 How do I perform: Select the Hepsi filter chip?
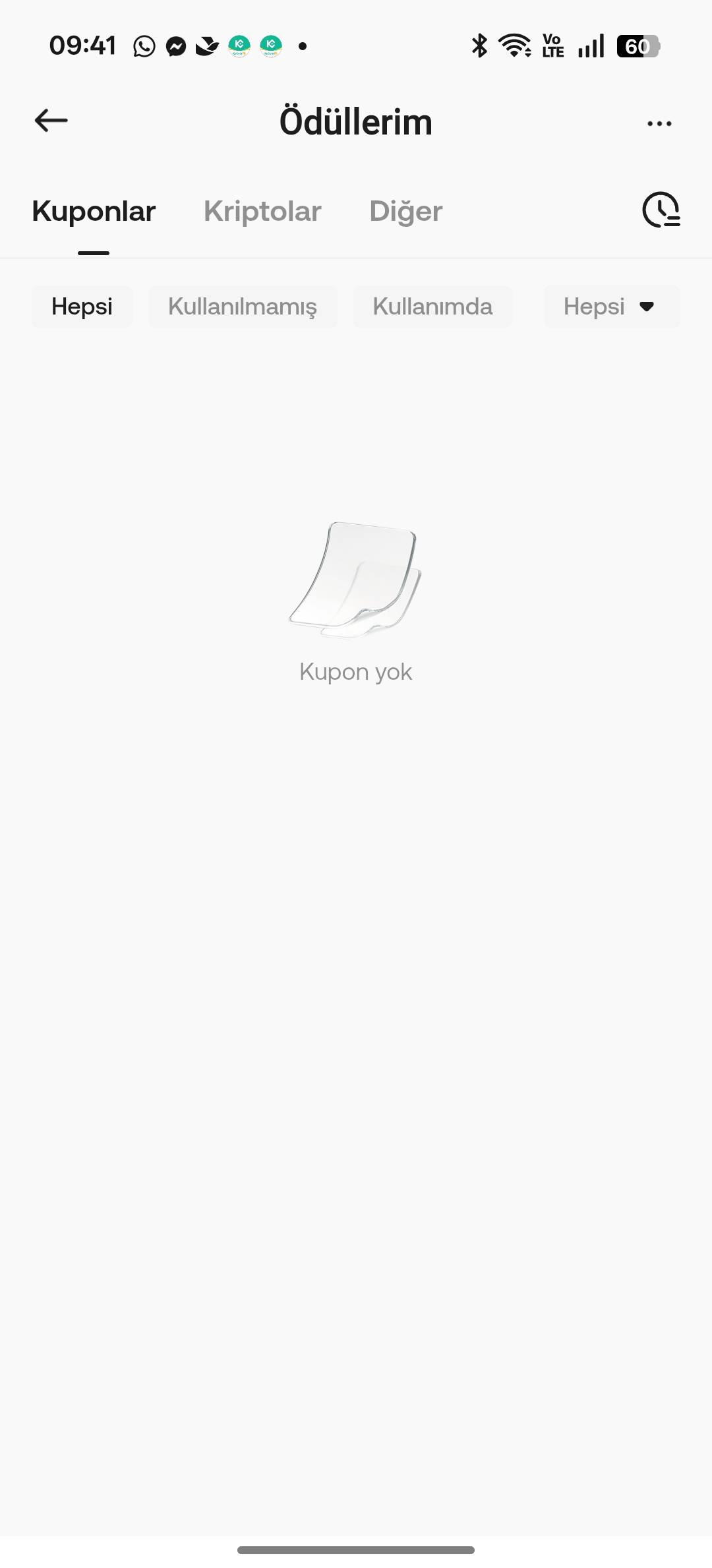point(82,307)
